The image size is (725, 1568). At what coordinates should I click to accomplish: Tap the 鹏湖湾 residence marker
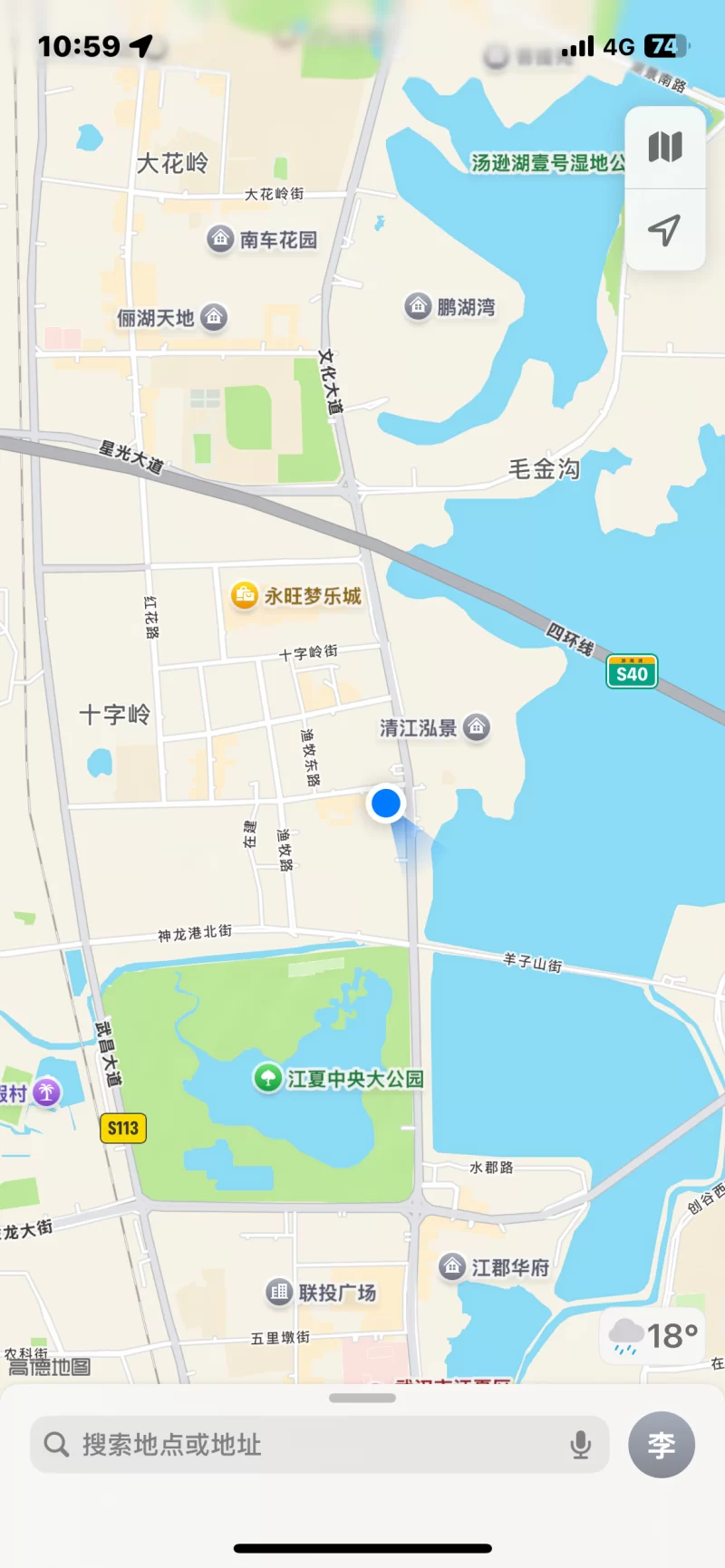pos(418,306)
